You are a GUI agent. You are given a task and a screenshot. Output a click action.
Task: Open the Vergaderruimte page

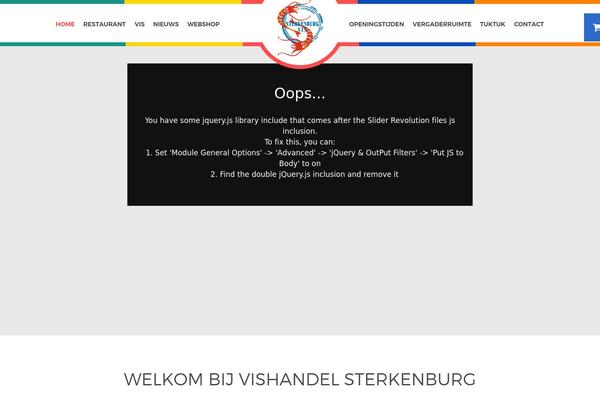pyautogui.click(x=442, y=24)
